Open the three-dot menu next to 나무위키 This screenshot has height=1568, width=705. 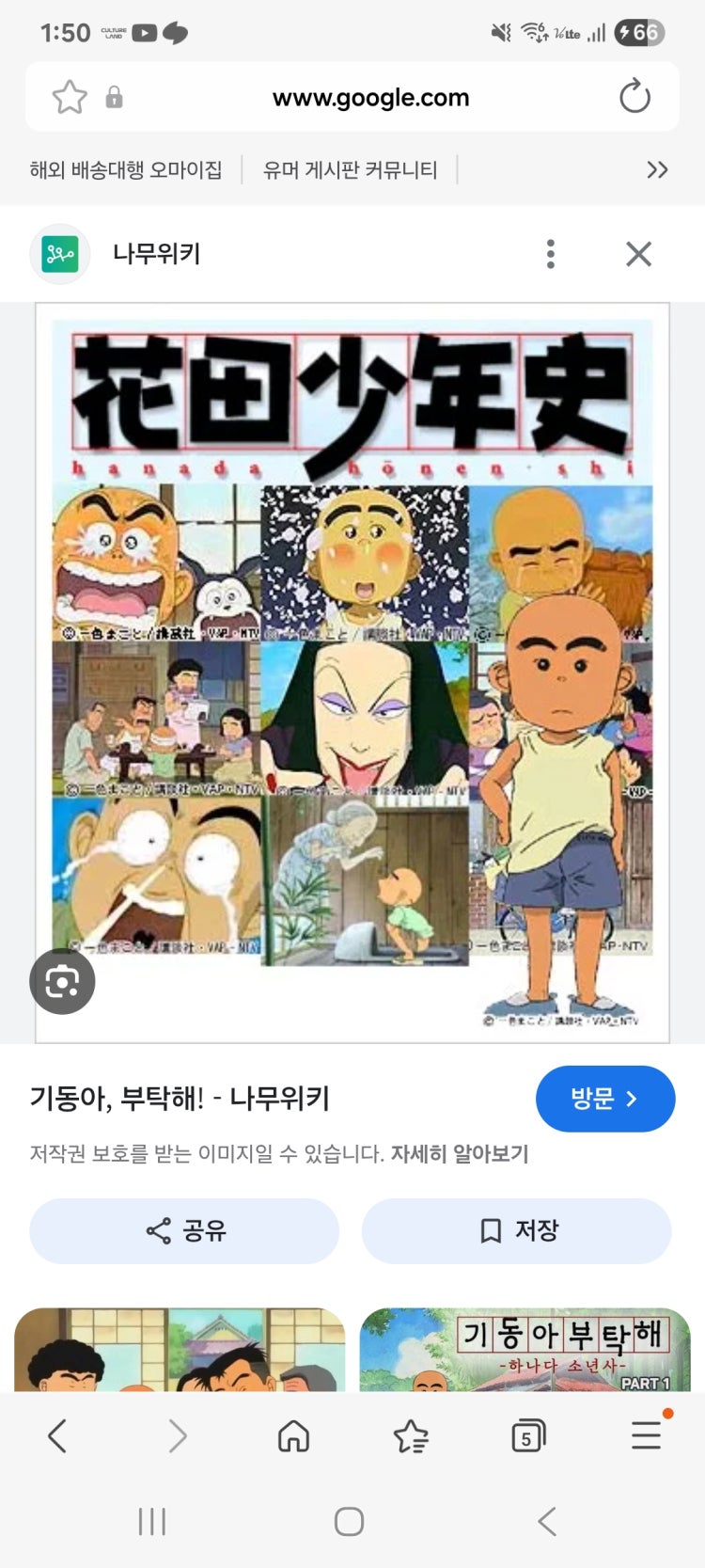coord(551,254)
